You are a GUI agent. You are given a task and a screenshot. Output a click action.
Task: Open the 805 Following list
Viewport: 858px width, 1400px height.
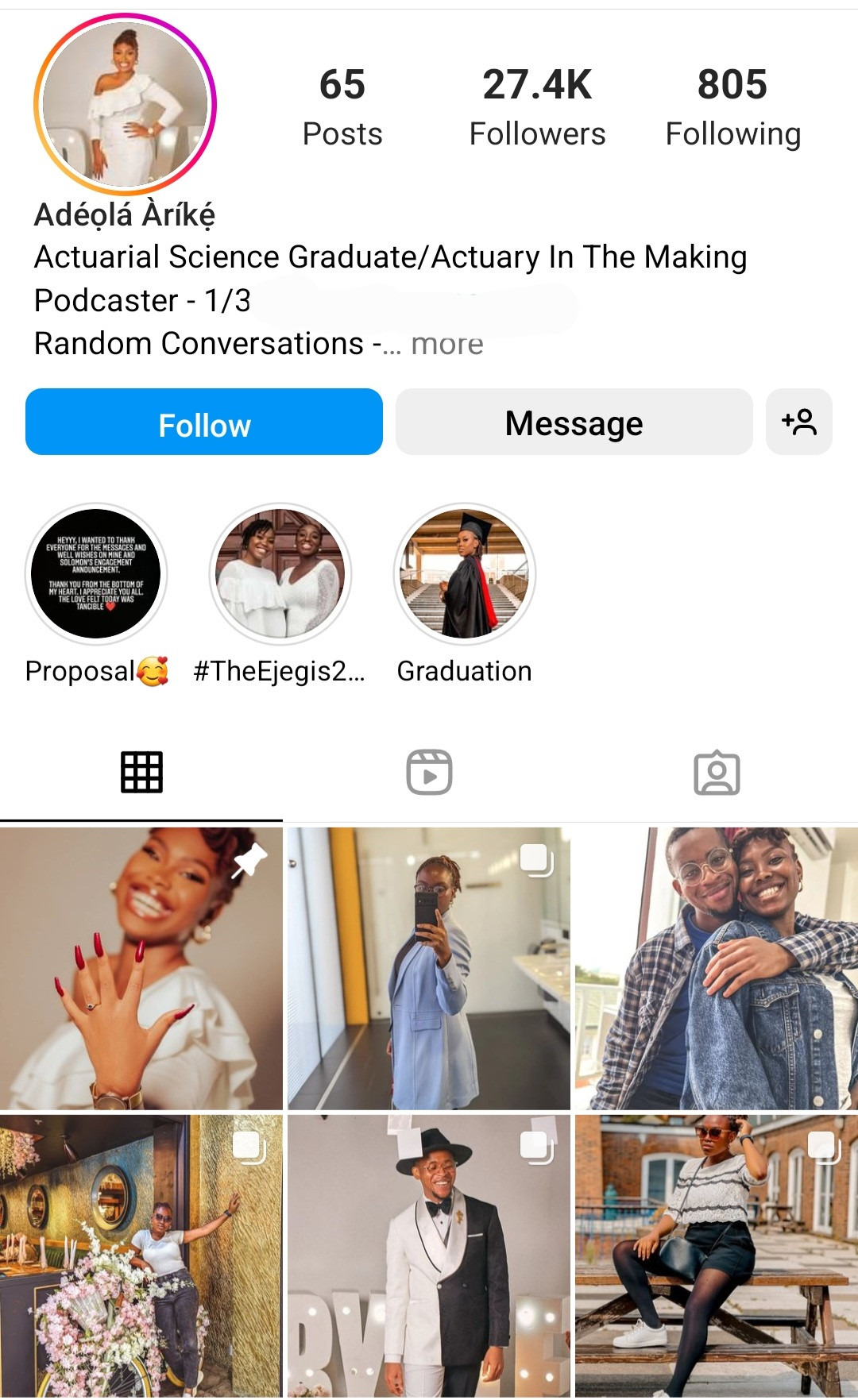pos(732,107)
